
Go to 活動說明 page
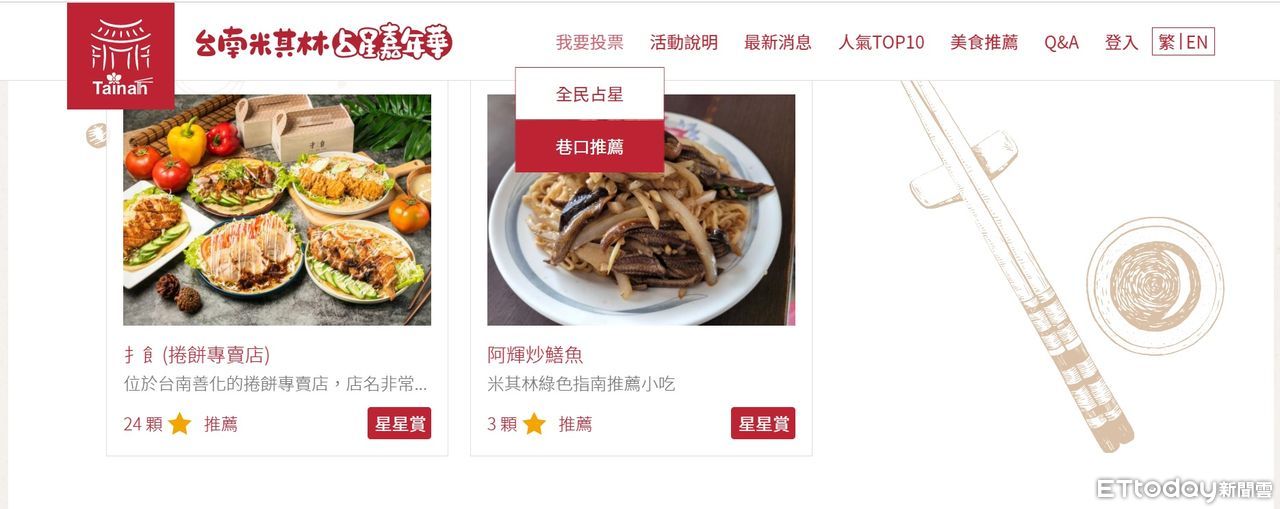click(684, 42)
